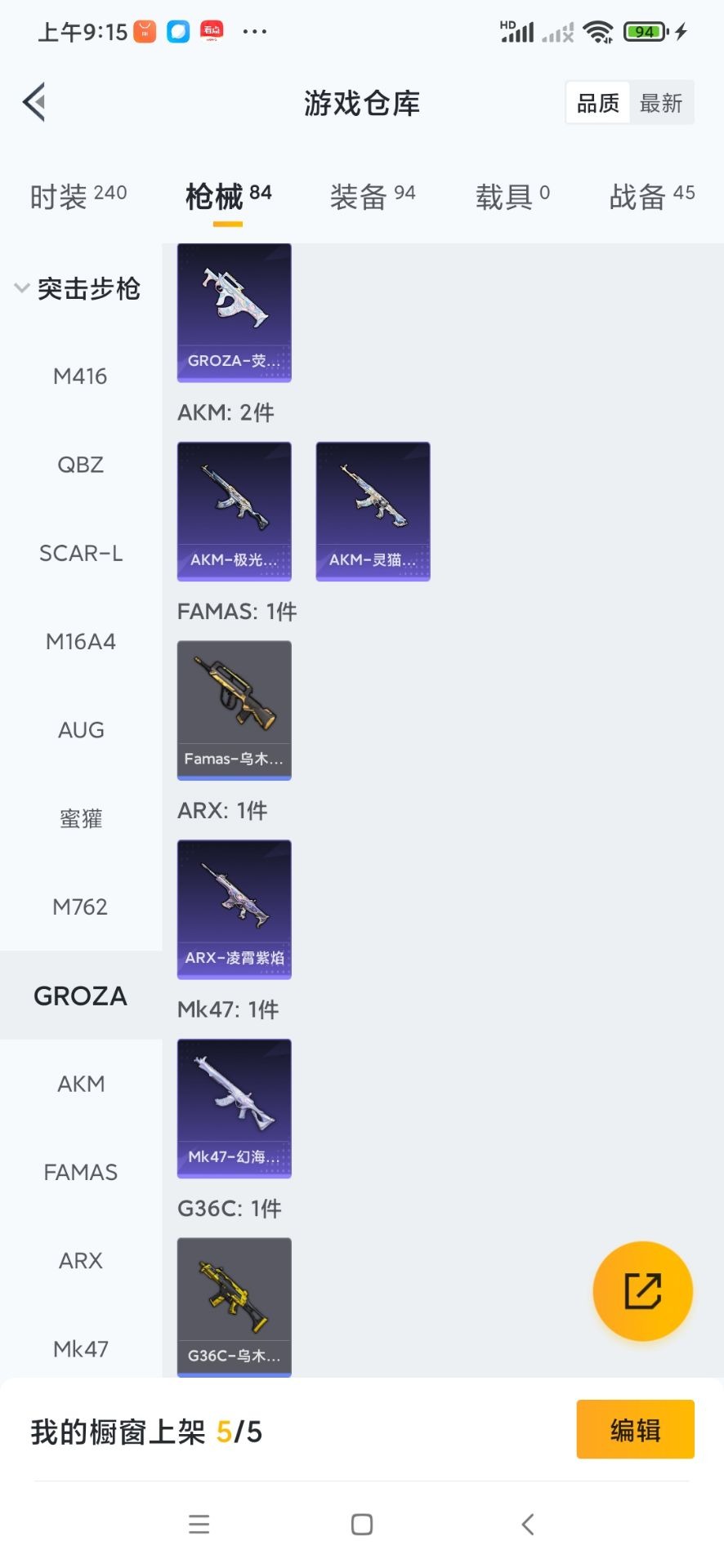The width and height of the screenshot is (724, 1568).
Task: Jump to the SCAR-L section
Action: coord(81,554)
